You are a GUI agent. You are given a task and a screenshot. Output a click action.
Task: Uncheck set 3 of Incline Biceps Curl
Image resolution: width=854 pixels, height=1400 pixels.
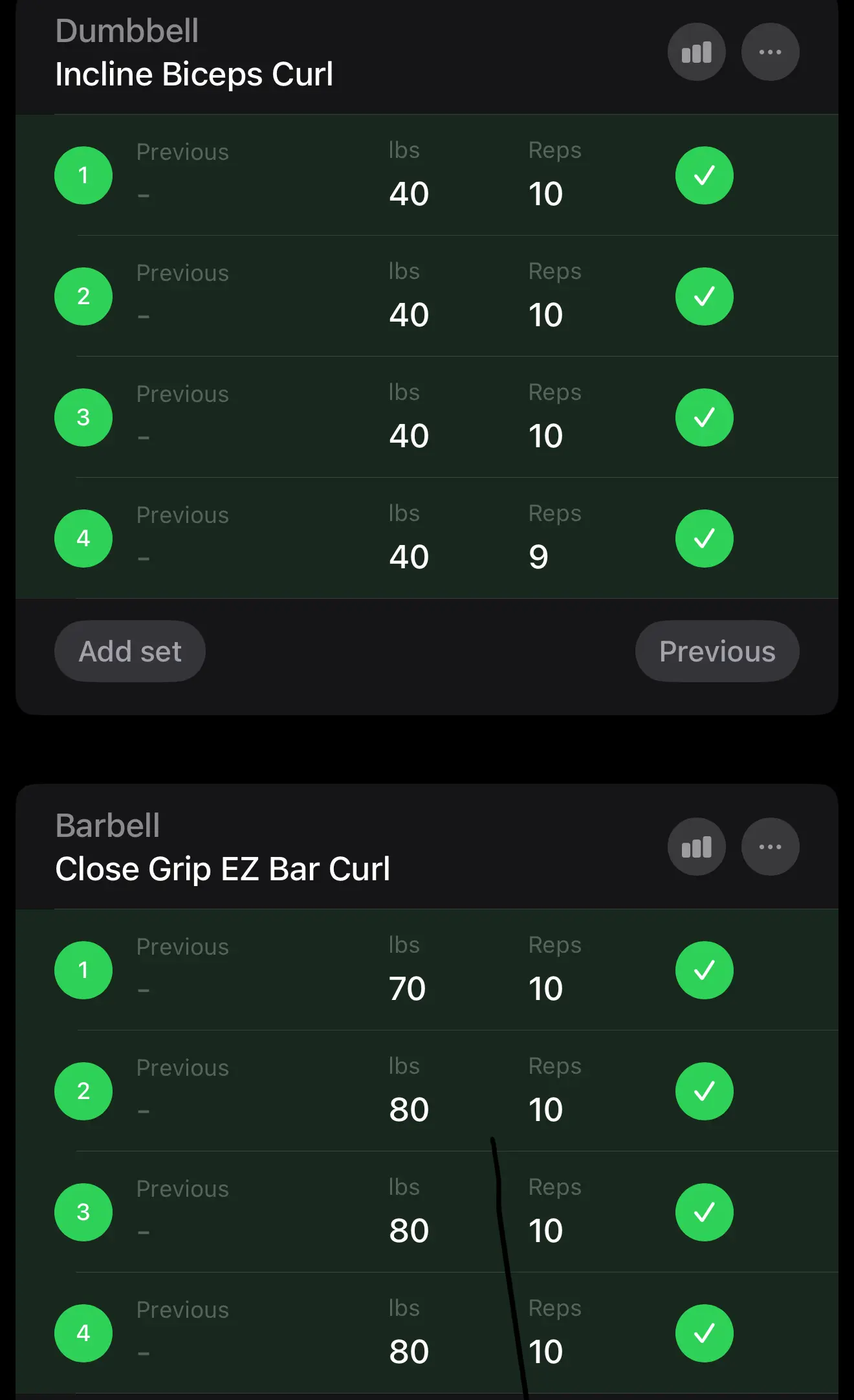[x=704, y=417]
